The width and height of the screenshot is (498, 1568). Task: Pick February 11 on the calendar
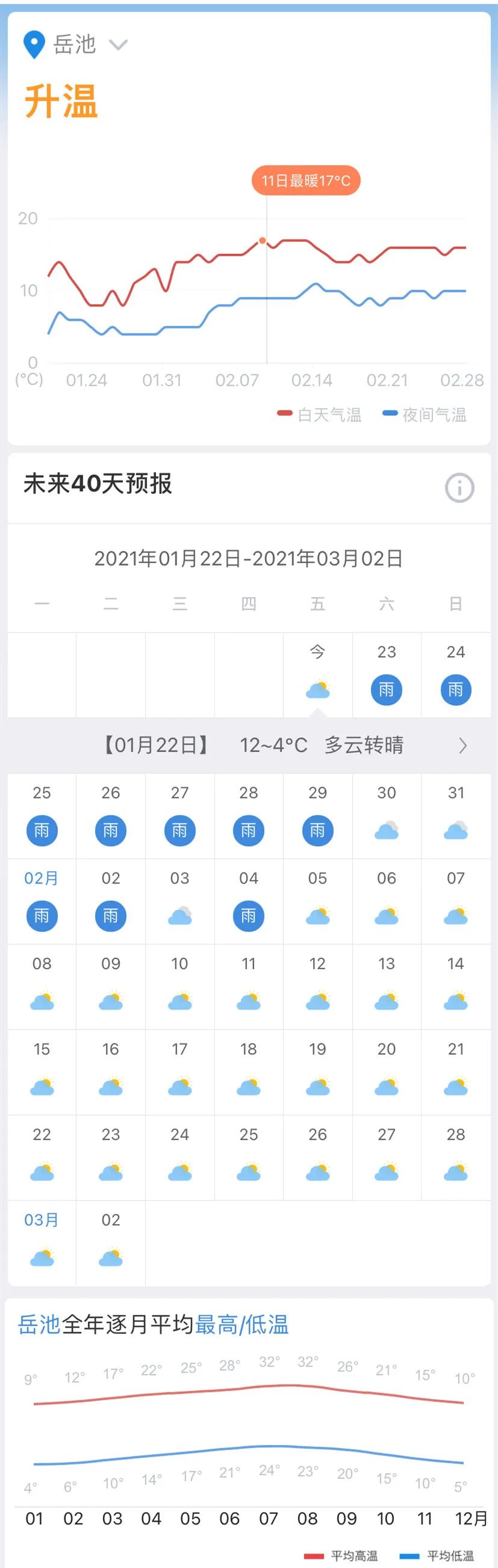pyautogui.click(x=249, y=987)
